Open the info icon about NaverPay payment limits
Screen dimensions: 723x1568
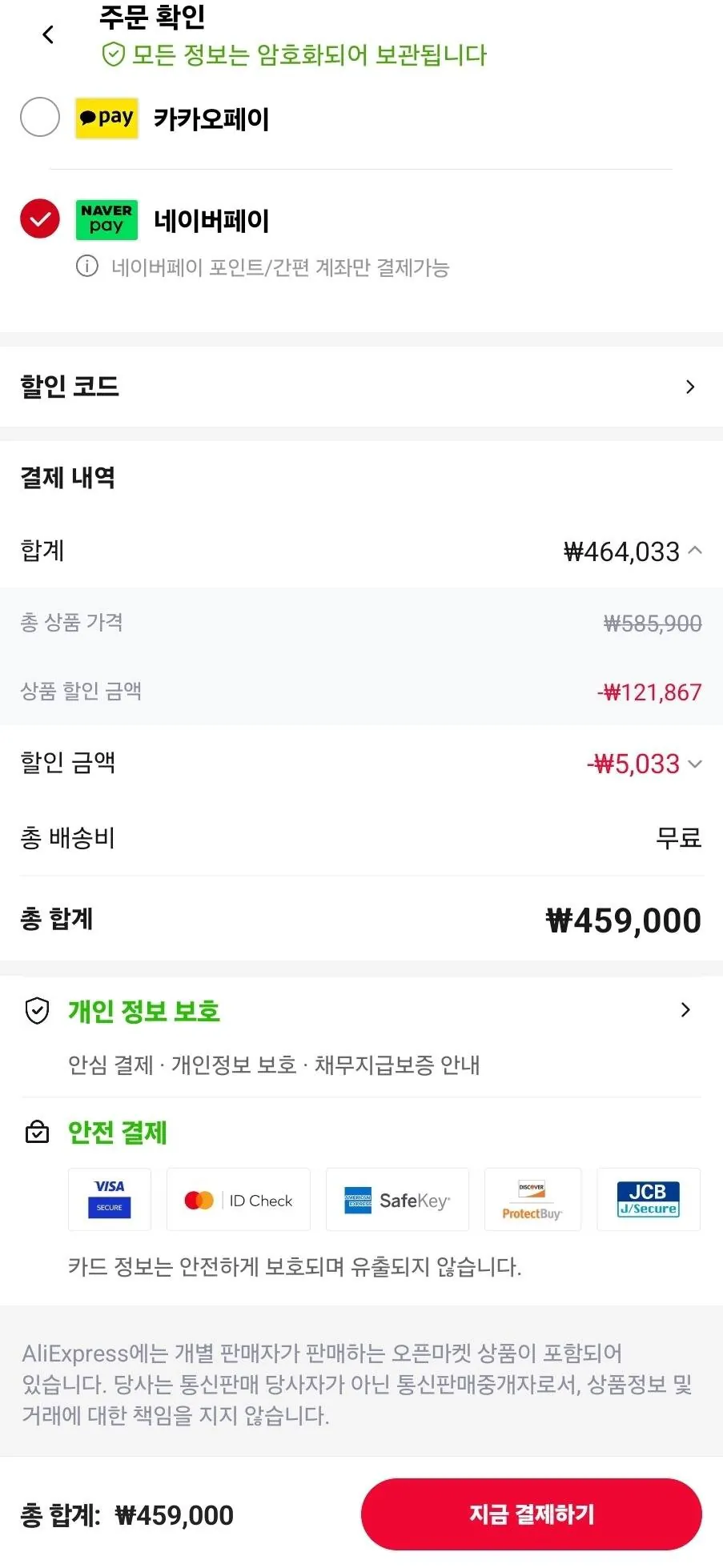(86, 267)
